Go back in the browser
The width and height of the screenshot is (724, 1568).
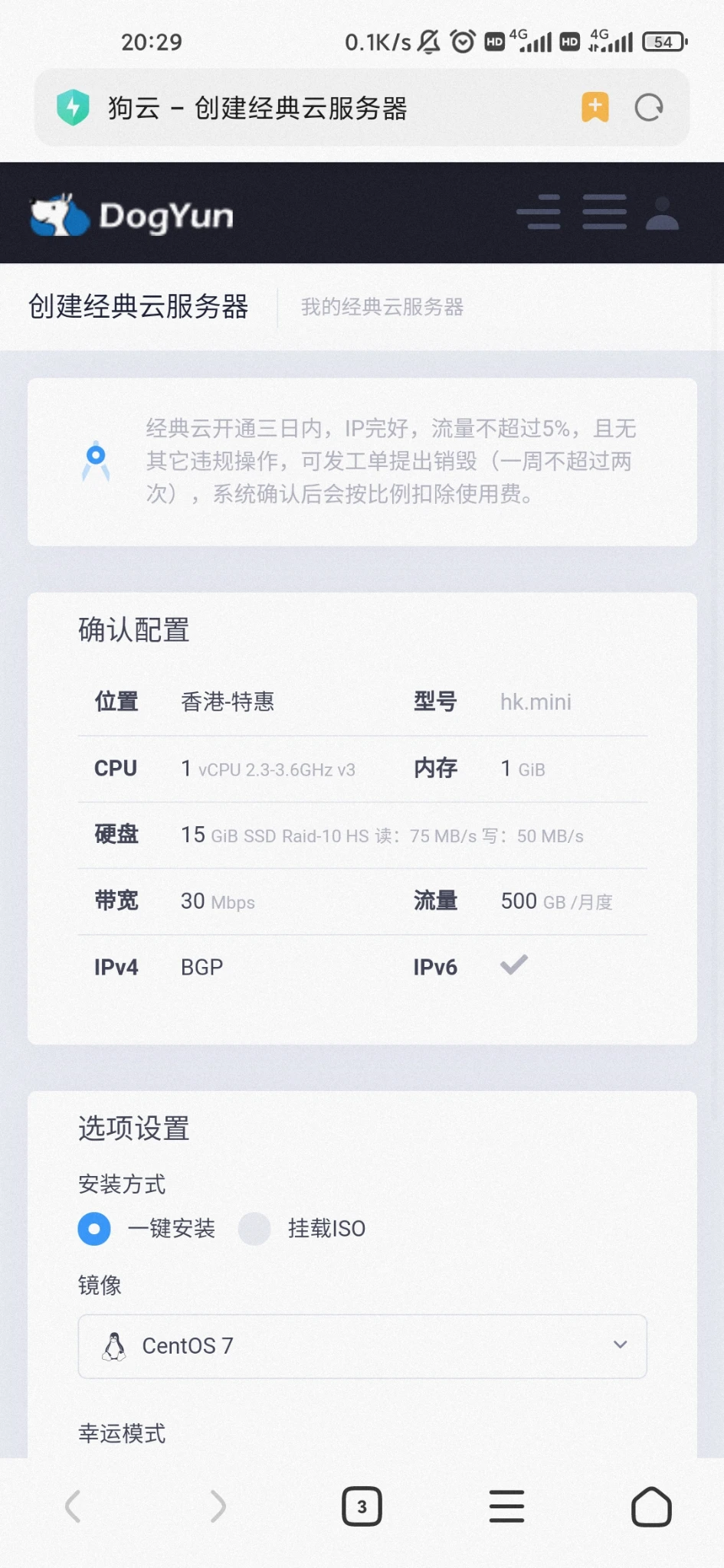coord(73,1507)
